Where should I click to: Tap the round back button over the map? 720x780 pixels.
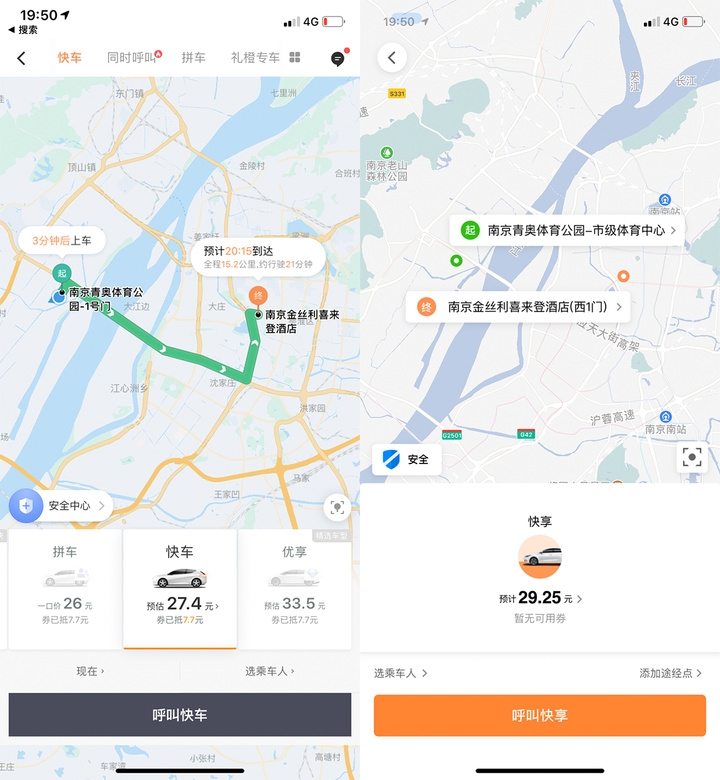[x=392, y=57]
